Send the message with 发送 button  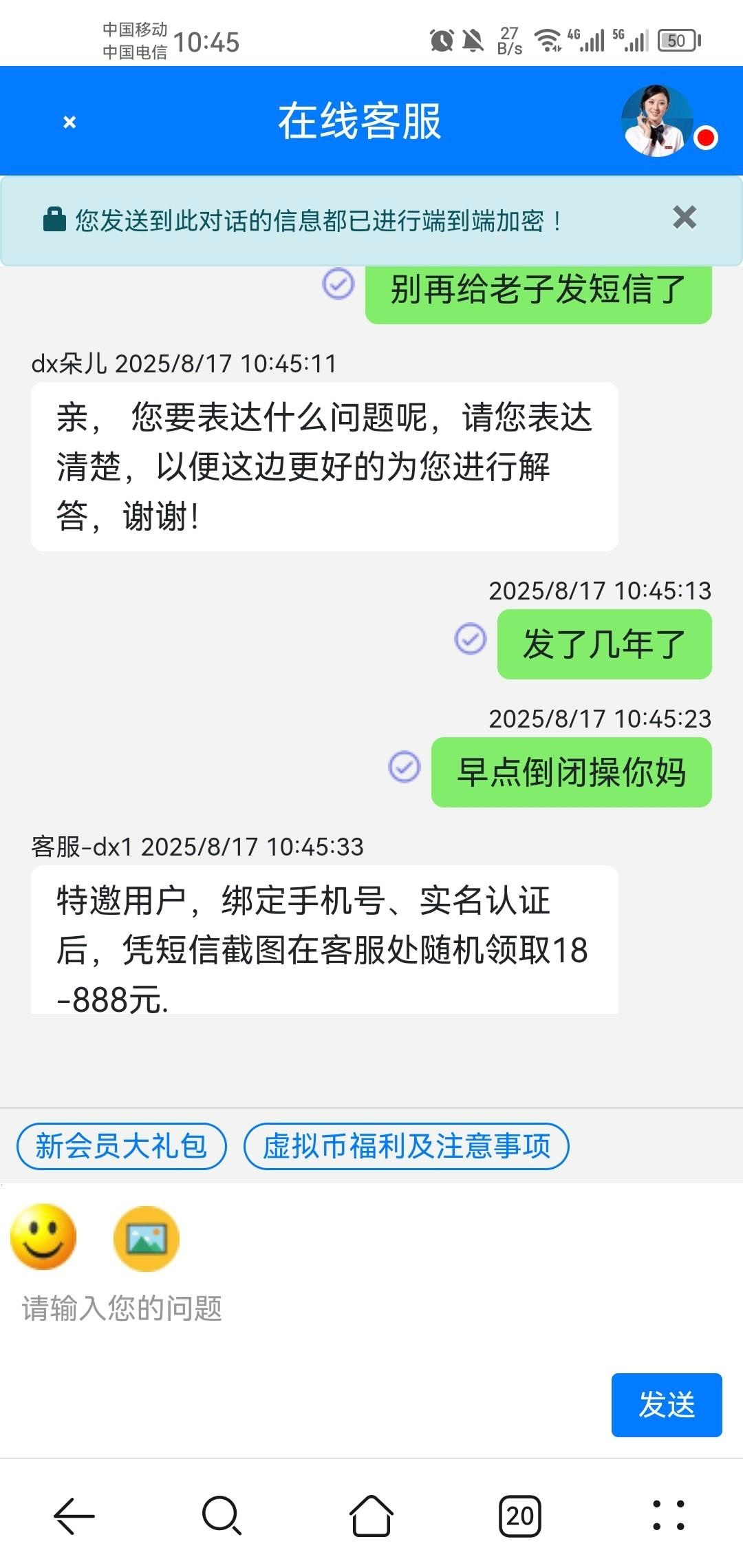coord(666,1405)
